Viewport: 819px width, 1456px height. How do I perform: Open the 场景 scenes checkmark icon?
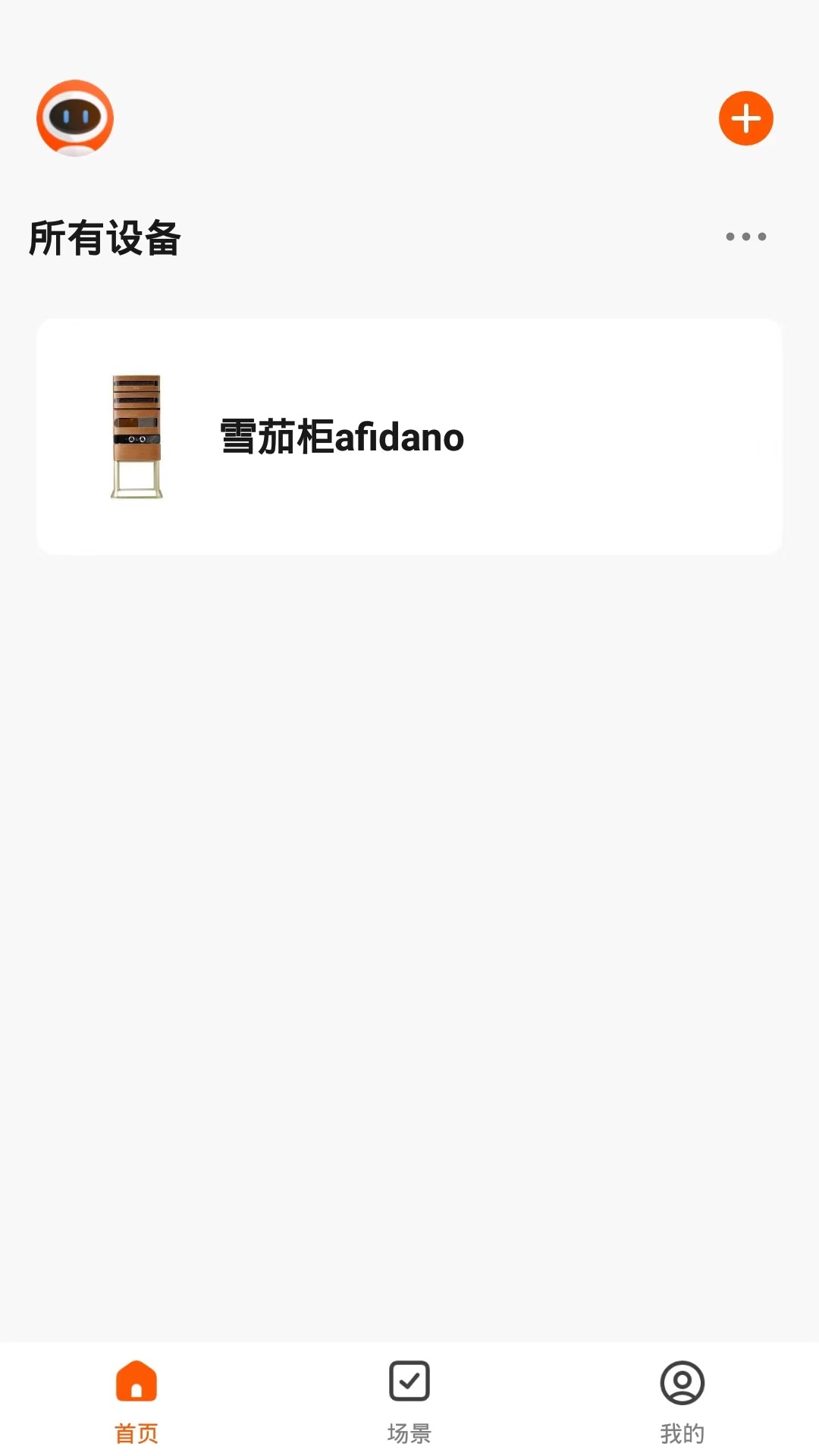tap(409, 1382)
